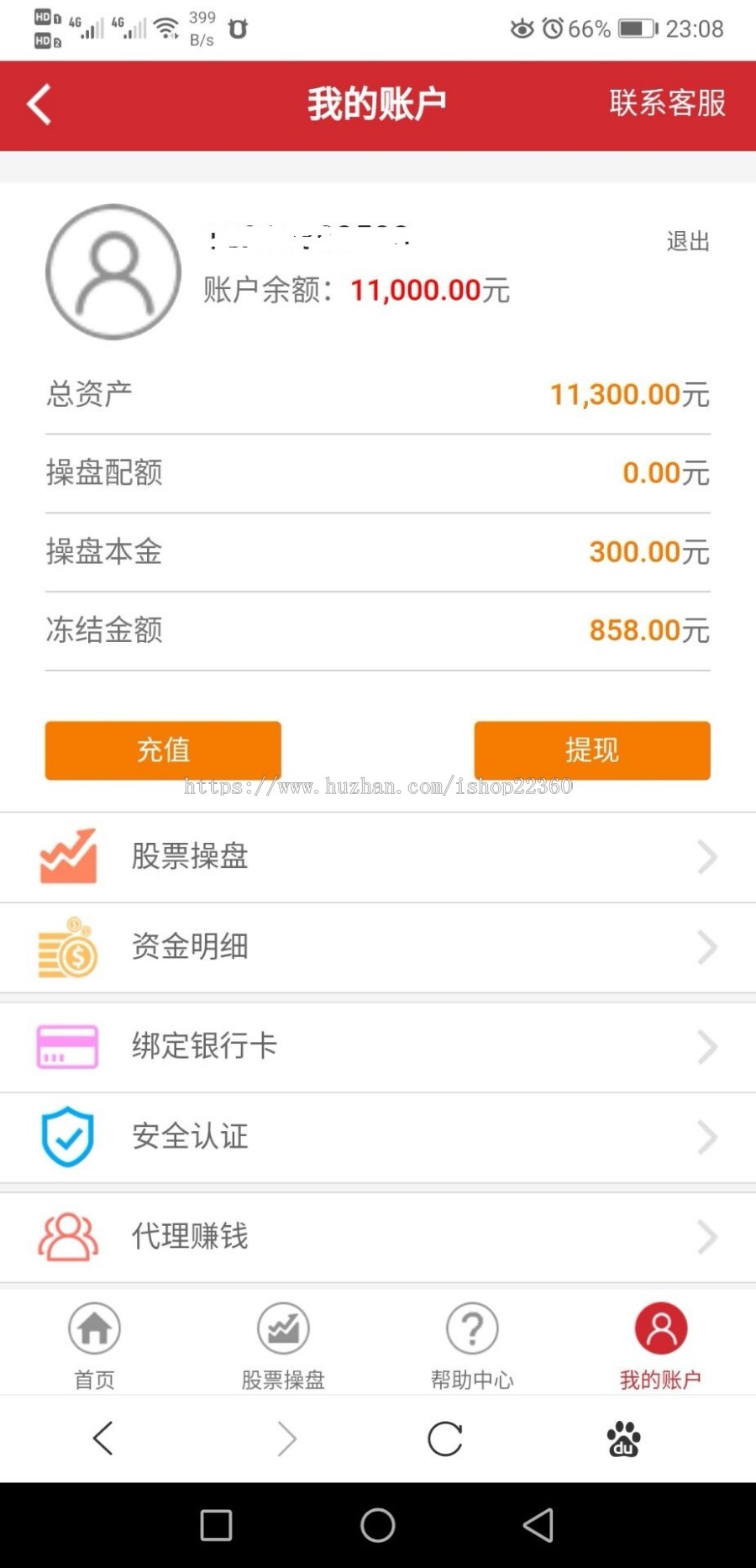Open the Baidu paw icon
Image resolution: width=756 pixels, height=1568 pixels.
(x=623, y=1439)
